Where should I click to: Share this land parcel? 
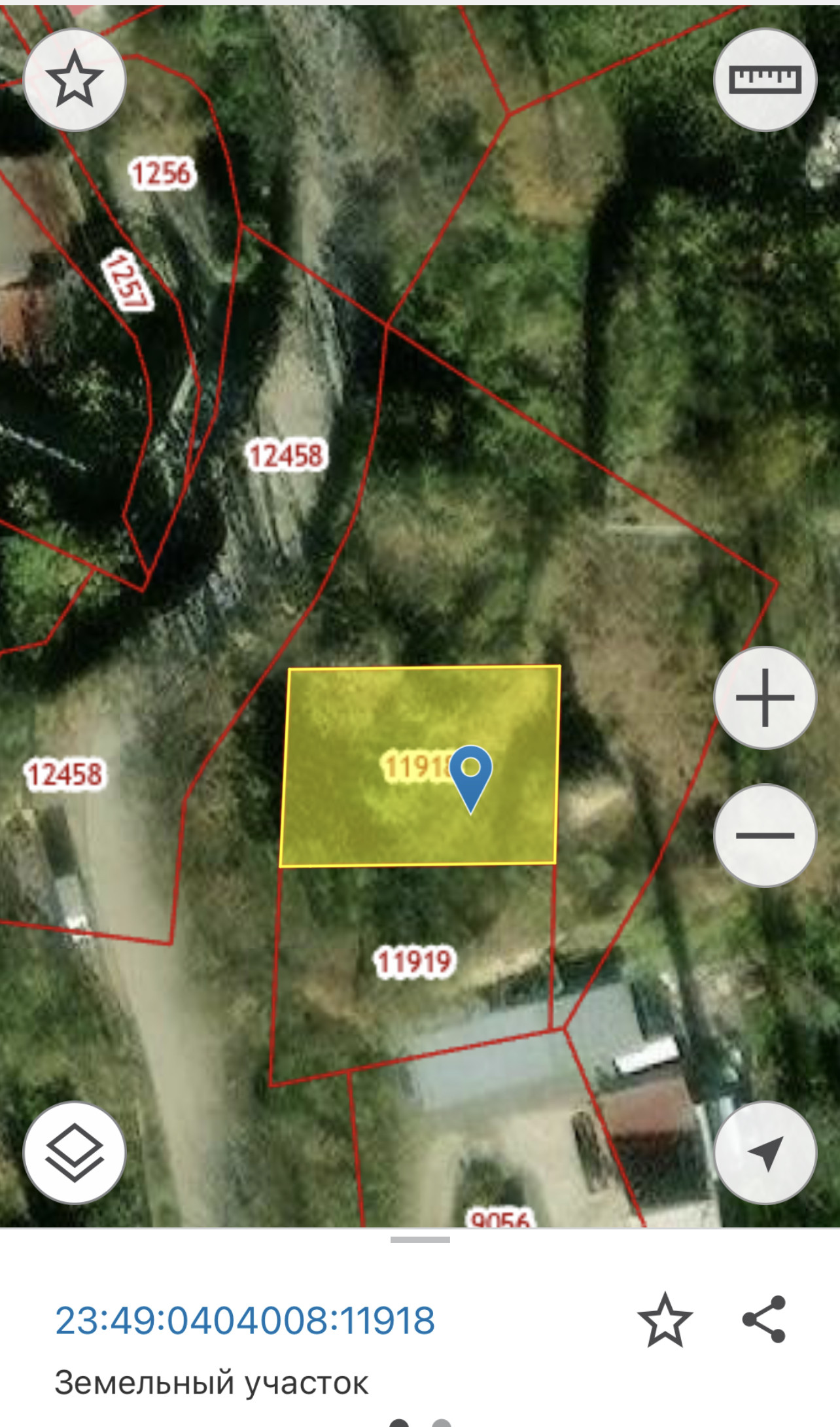pos(764,1319)
